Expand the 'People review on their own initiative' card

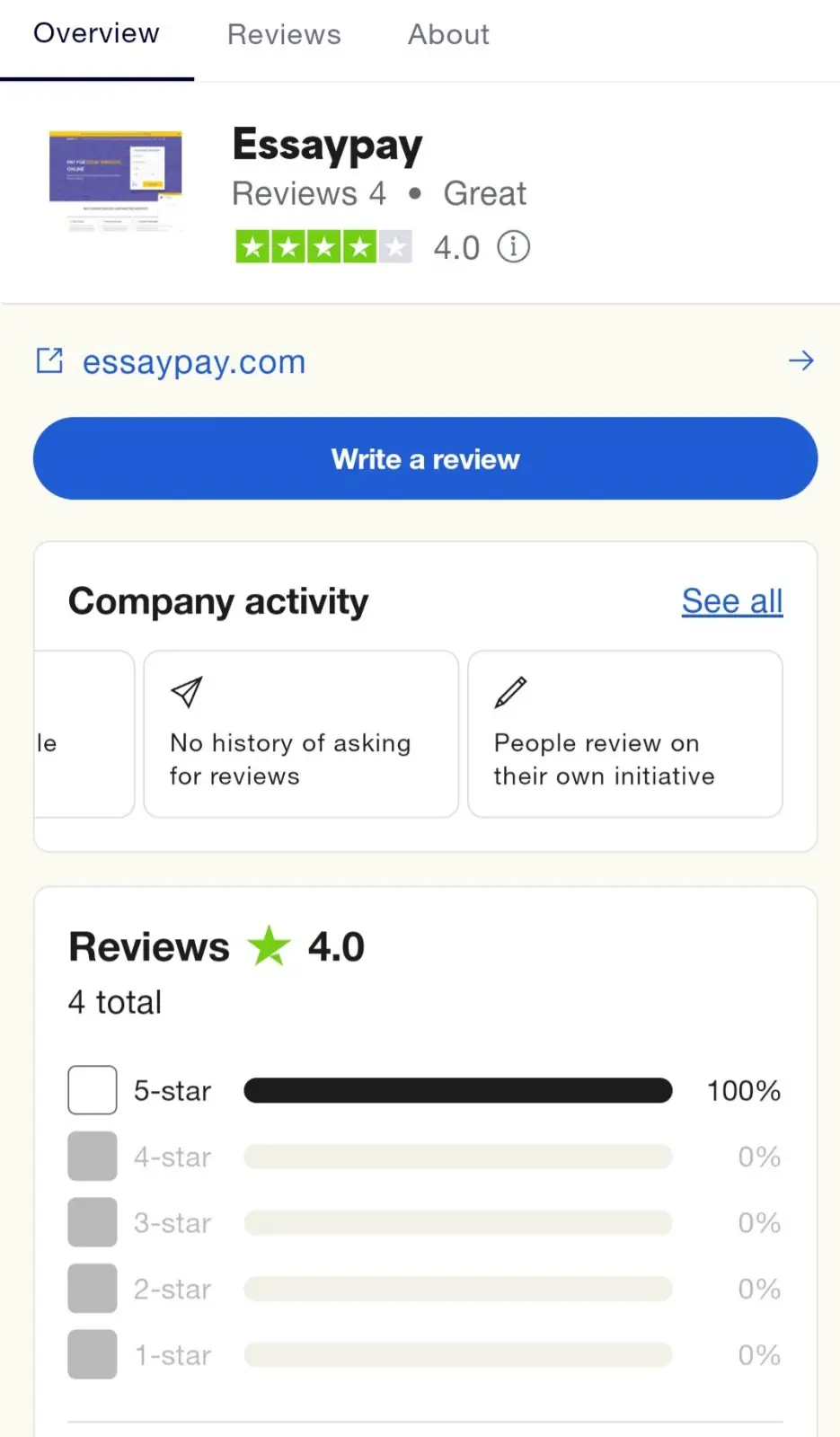pos(624,734)
